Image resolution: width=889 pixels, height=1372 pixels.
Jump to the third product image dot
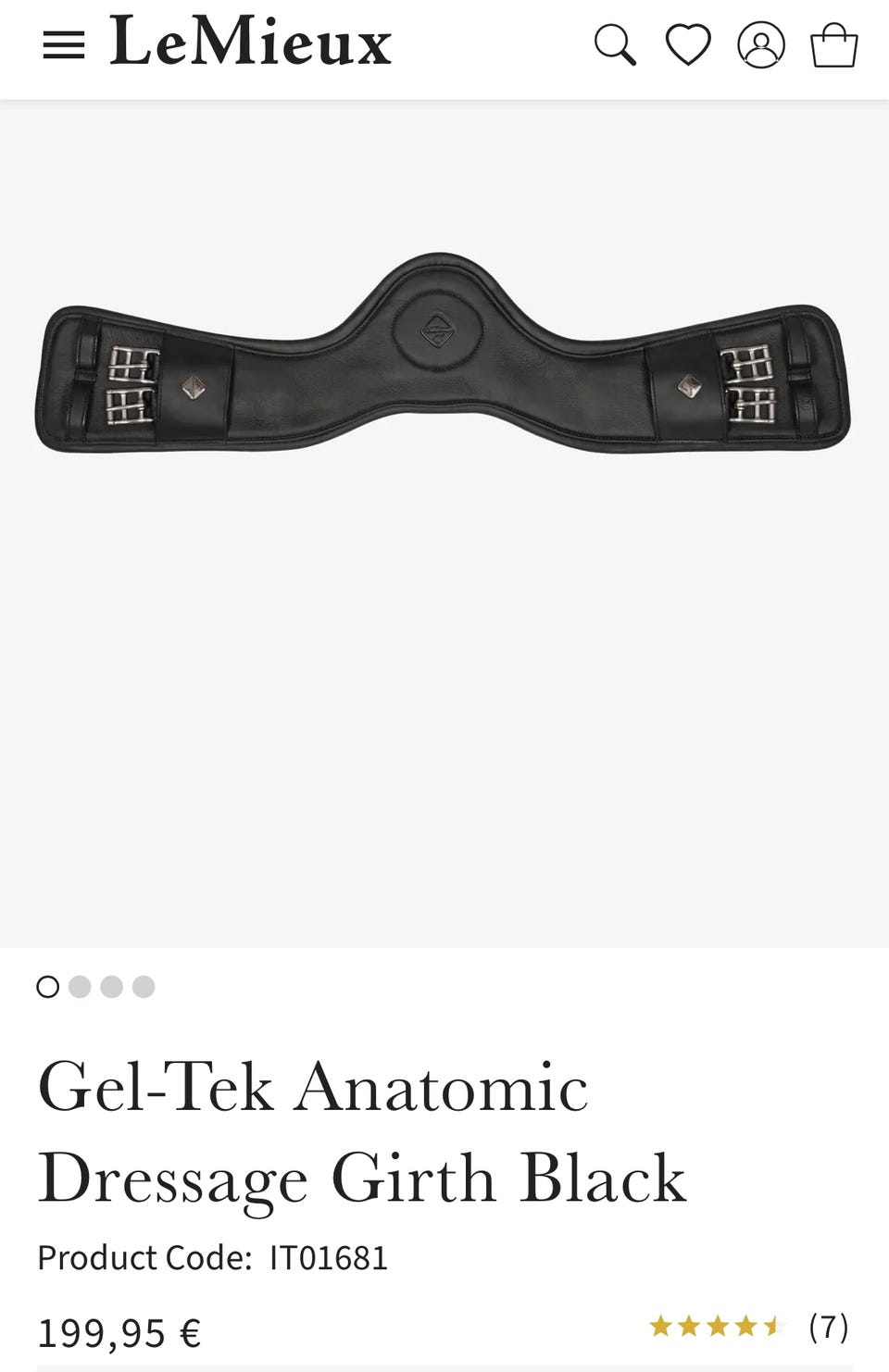111,987
